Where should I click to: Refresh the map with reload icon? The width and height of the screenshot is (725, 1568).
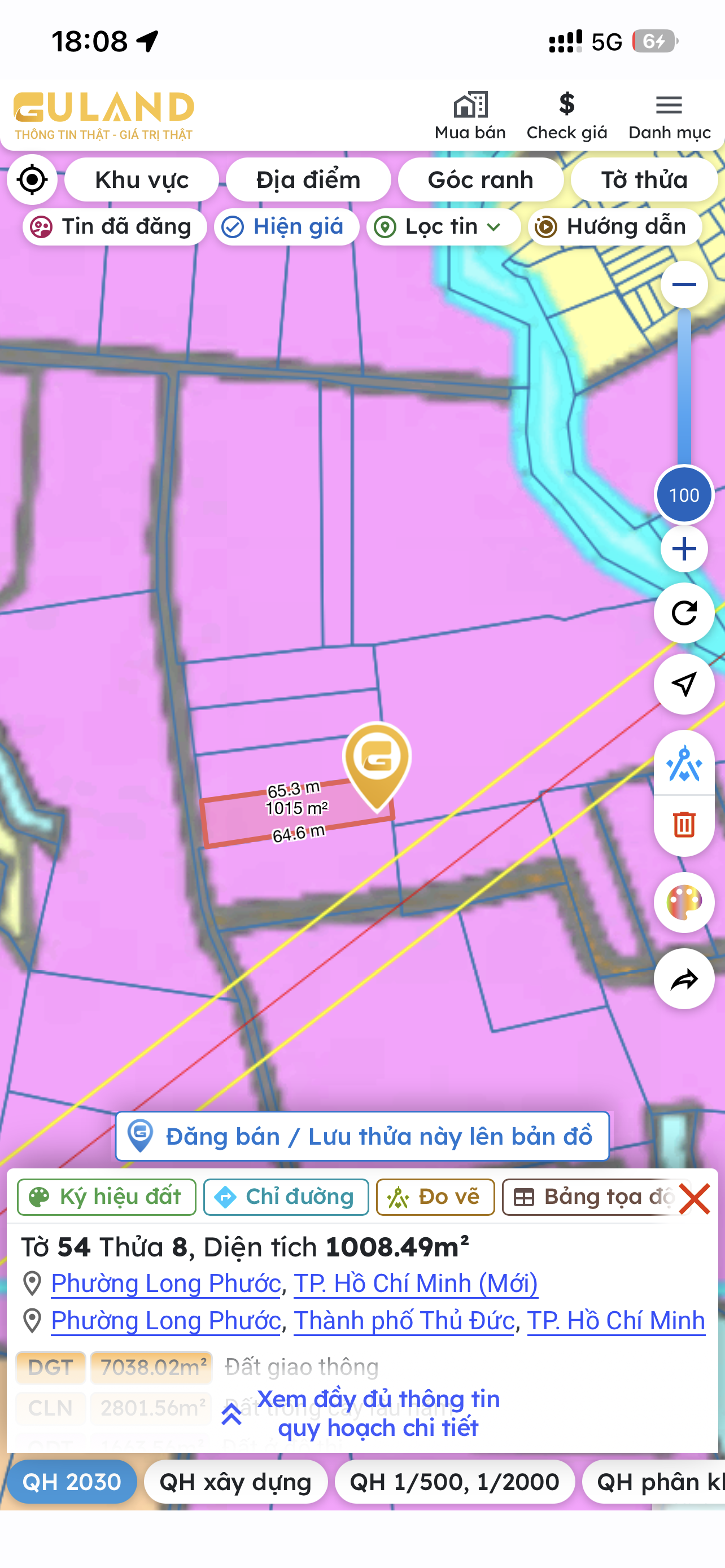coord(684,613)
